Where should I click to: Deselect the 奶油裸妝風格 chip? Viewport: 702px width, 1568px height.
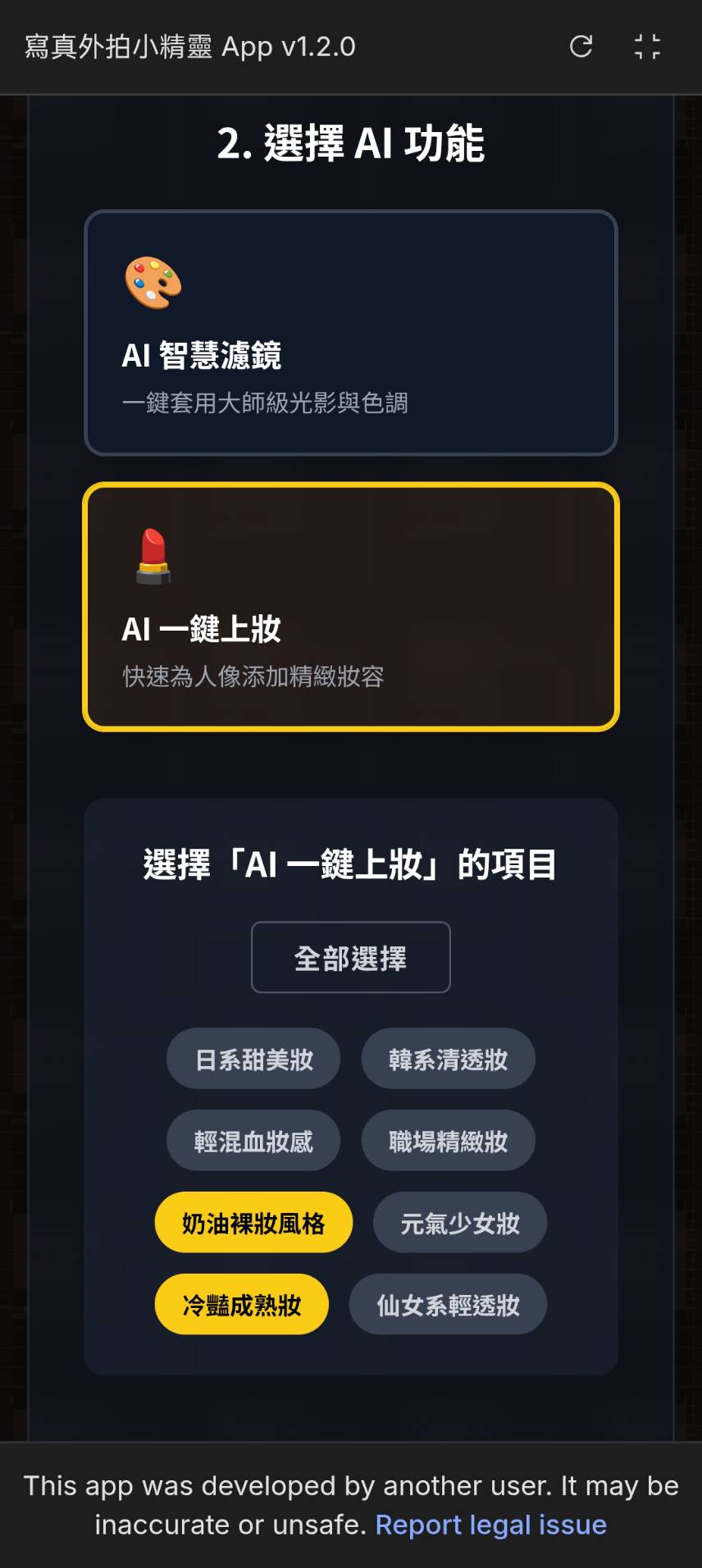point(253,1223)
